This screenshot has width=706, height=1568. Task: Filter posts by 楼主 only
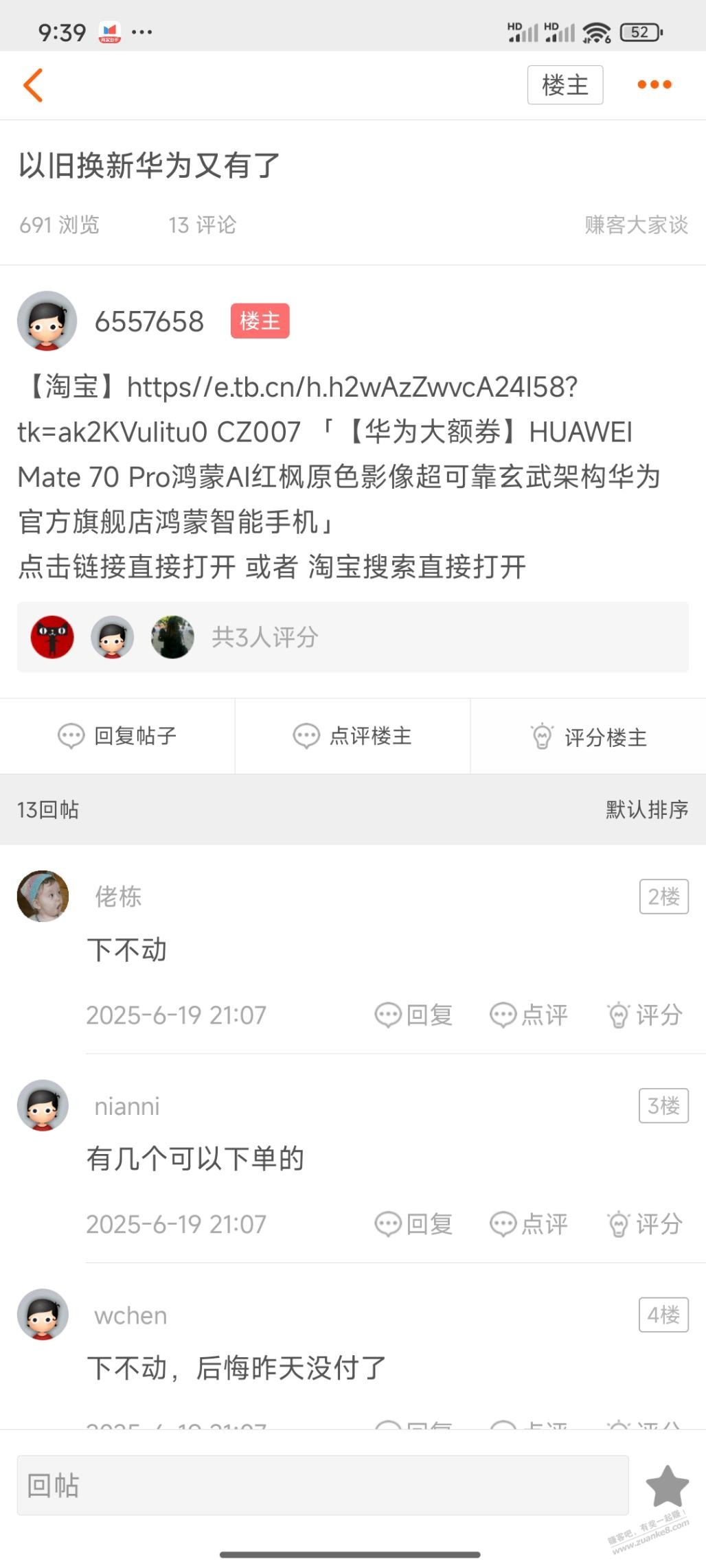click(x=565, y=85)
